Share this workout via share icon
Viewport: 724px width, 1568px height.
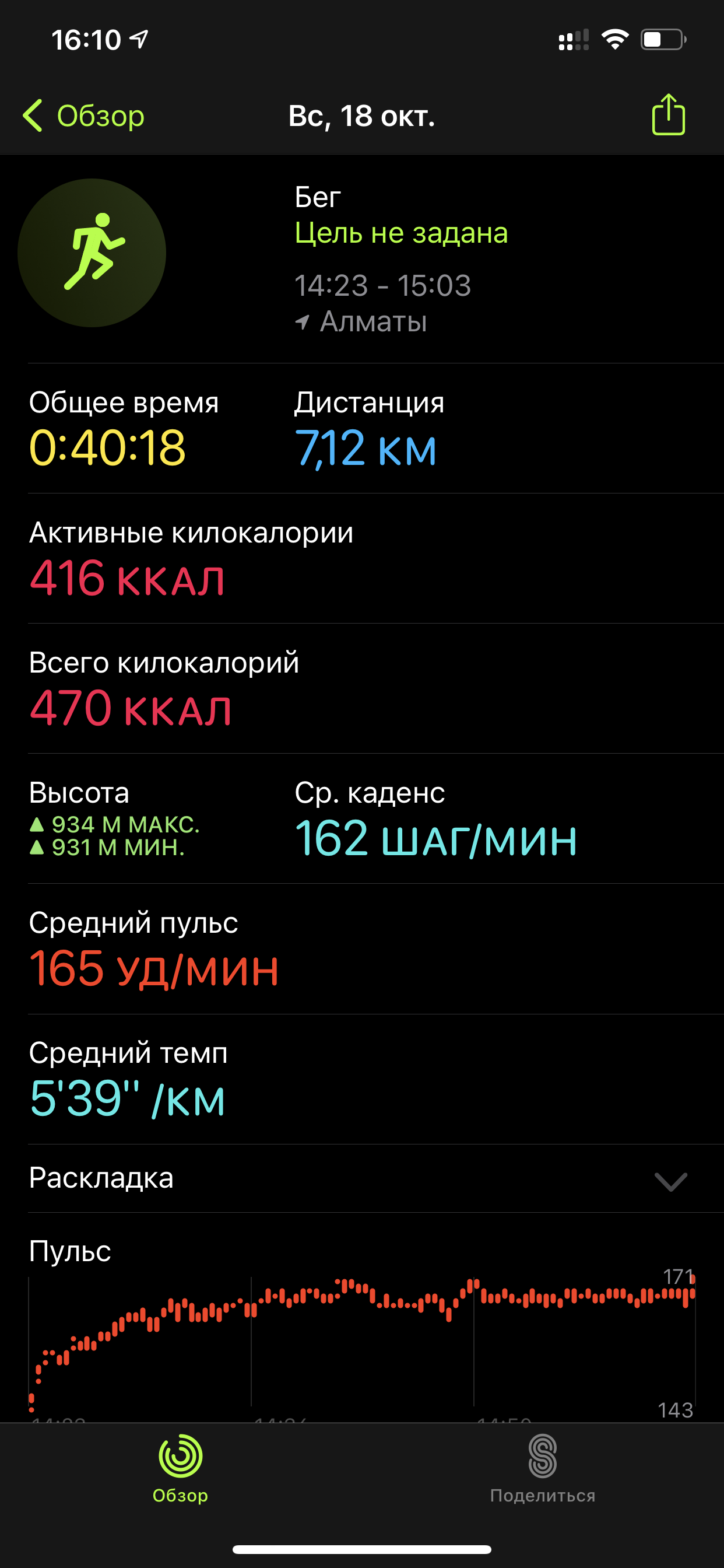(x=668, y=114)
